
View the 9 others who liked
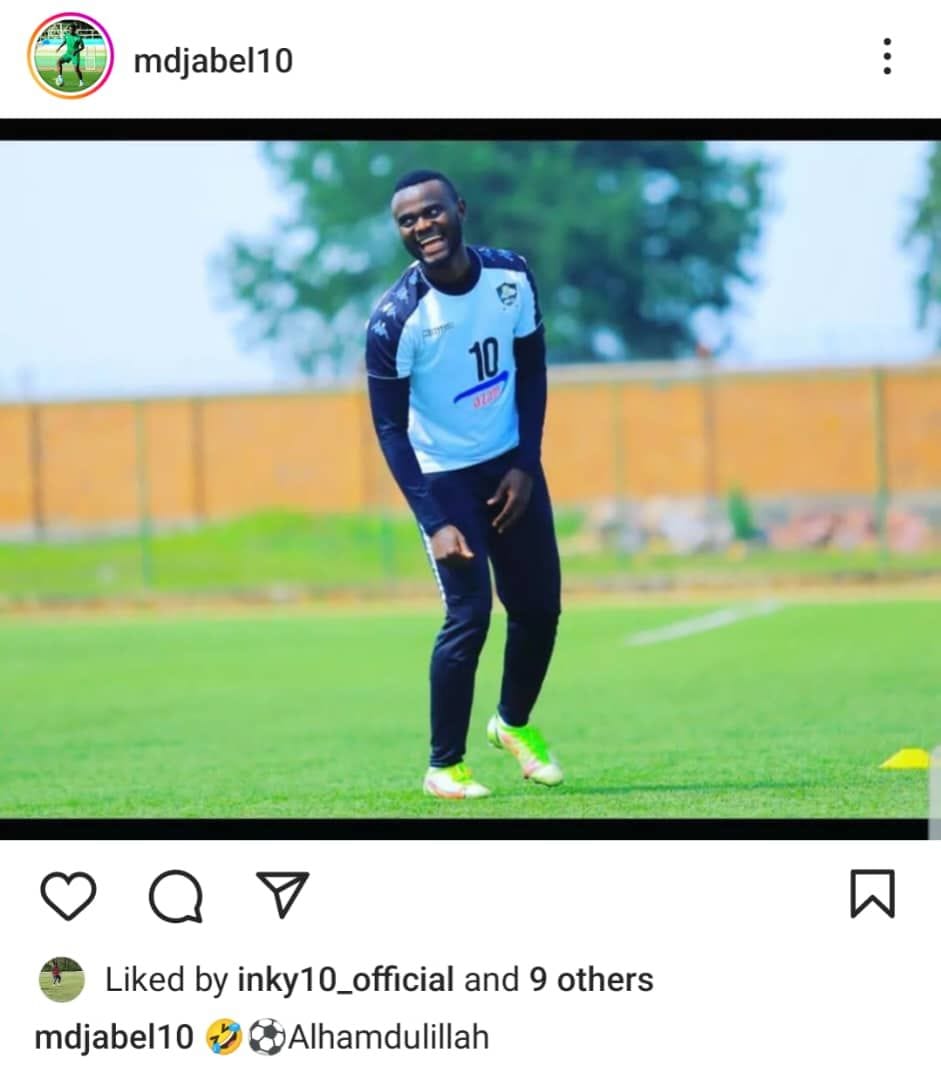point(591,980)
